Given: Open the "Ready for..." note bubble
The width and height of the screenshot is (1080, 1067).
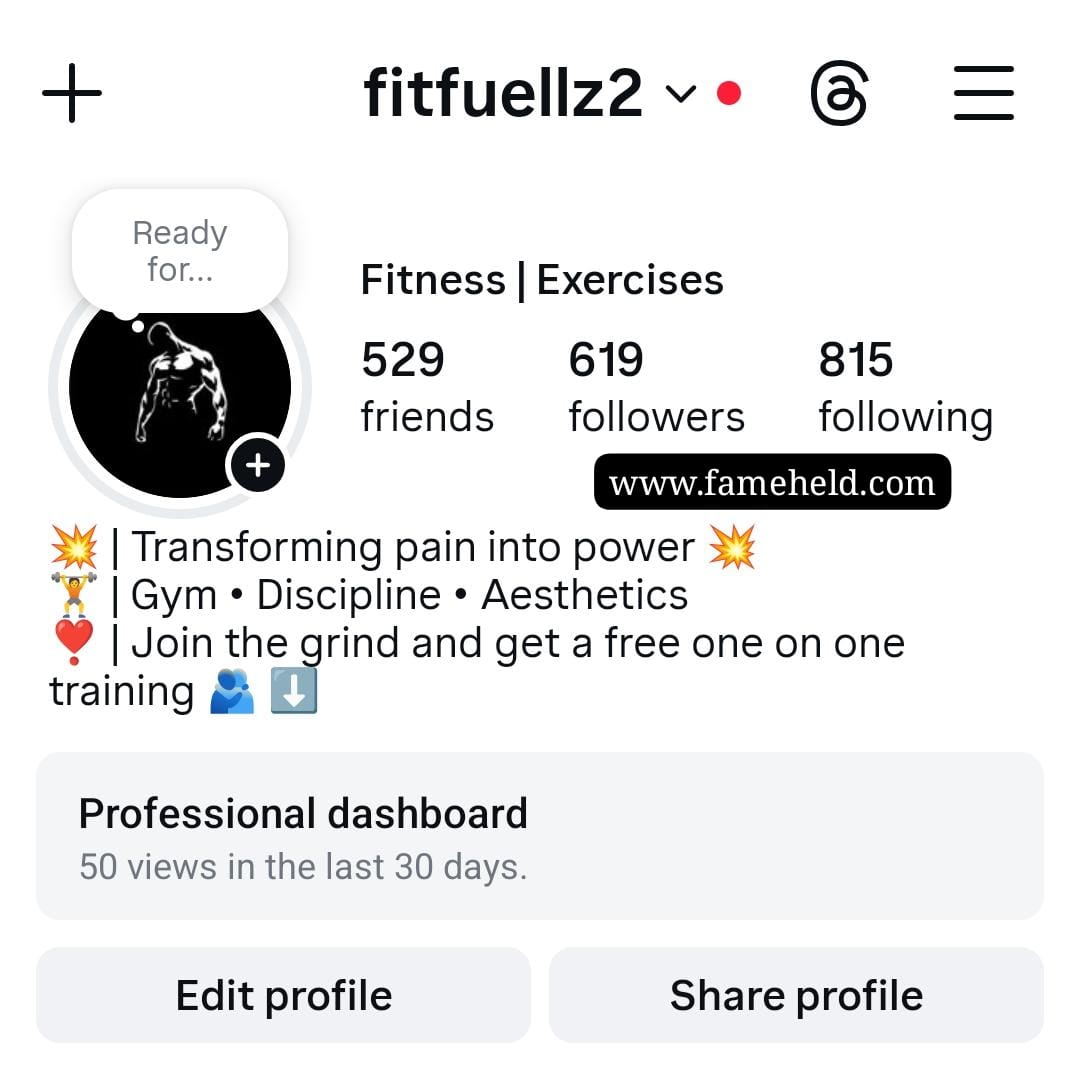Looking at the screenshot, I should 180,250.
